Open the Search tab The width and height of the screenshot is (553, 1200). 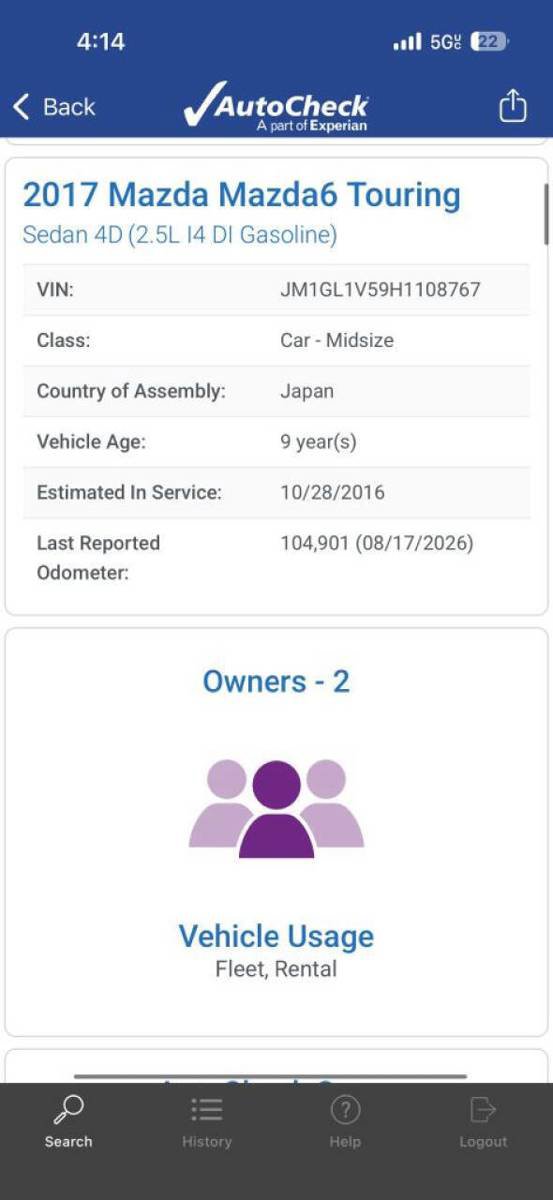[68, 1122]
